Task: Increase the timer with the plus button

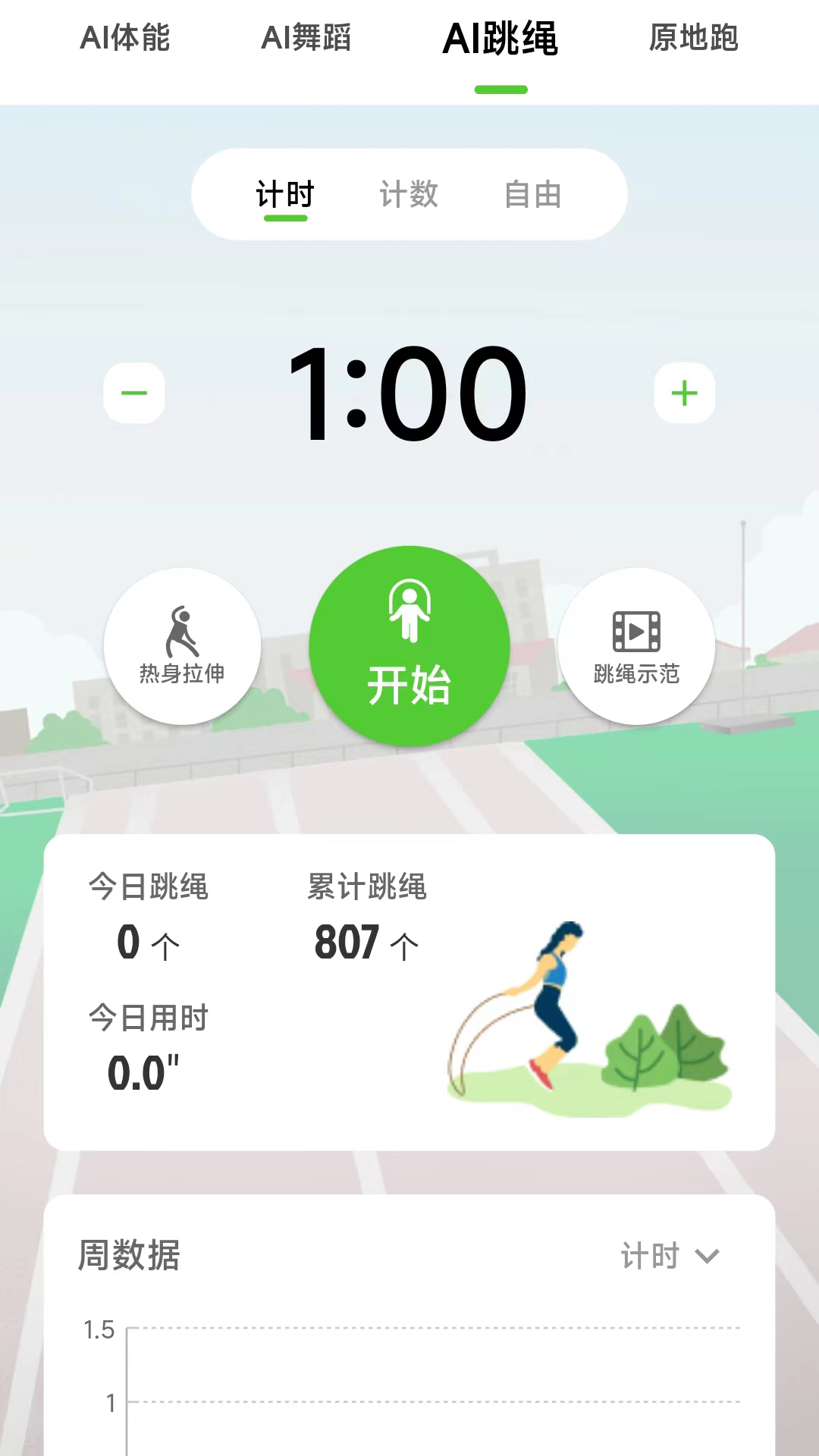Action: (x=684, y=393)
